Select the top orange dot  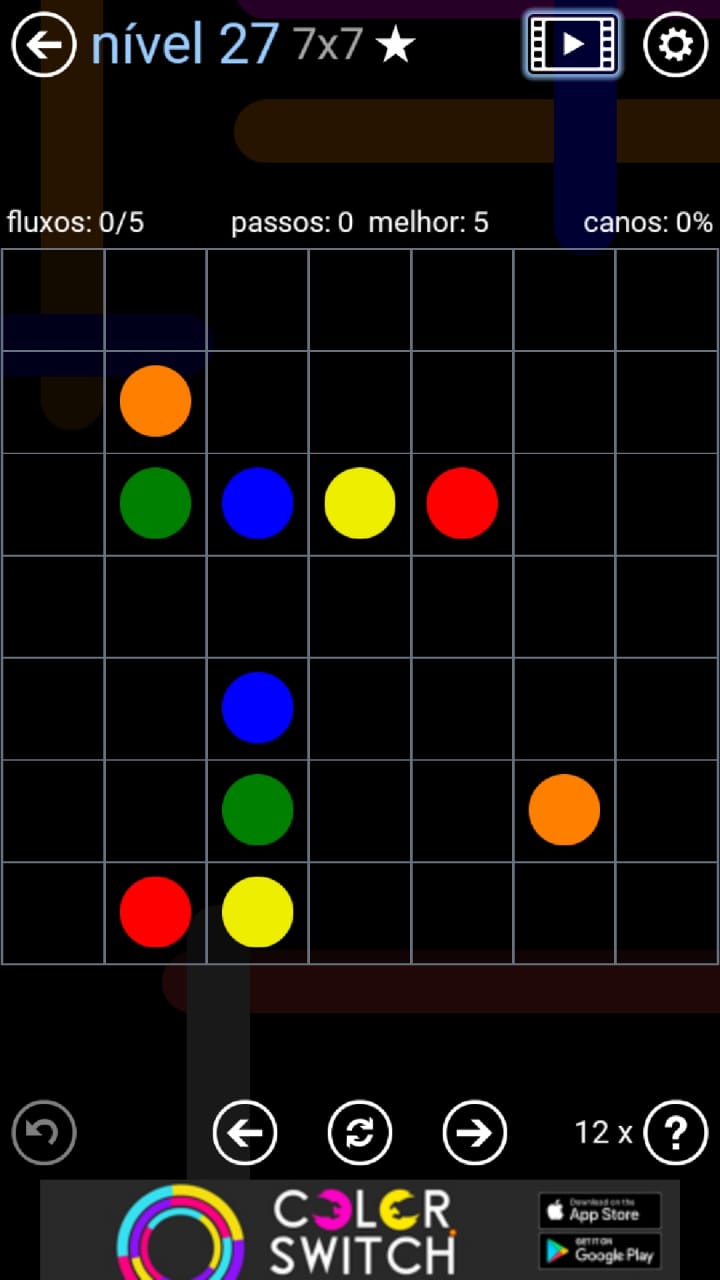(155, 401)
